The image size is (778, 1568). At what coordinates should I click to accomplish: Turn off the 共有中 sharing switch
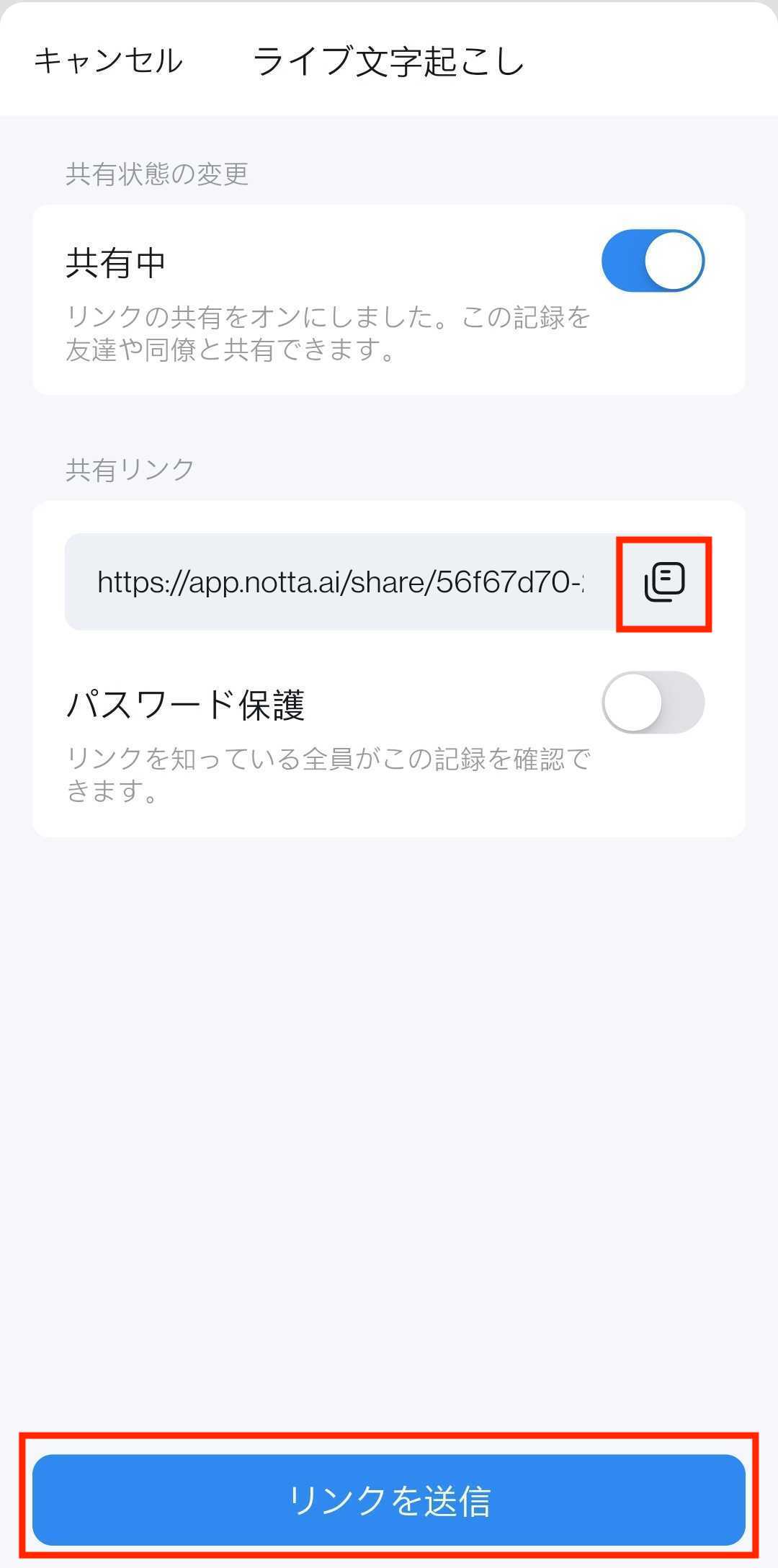653,261
